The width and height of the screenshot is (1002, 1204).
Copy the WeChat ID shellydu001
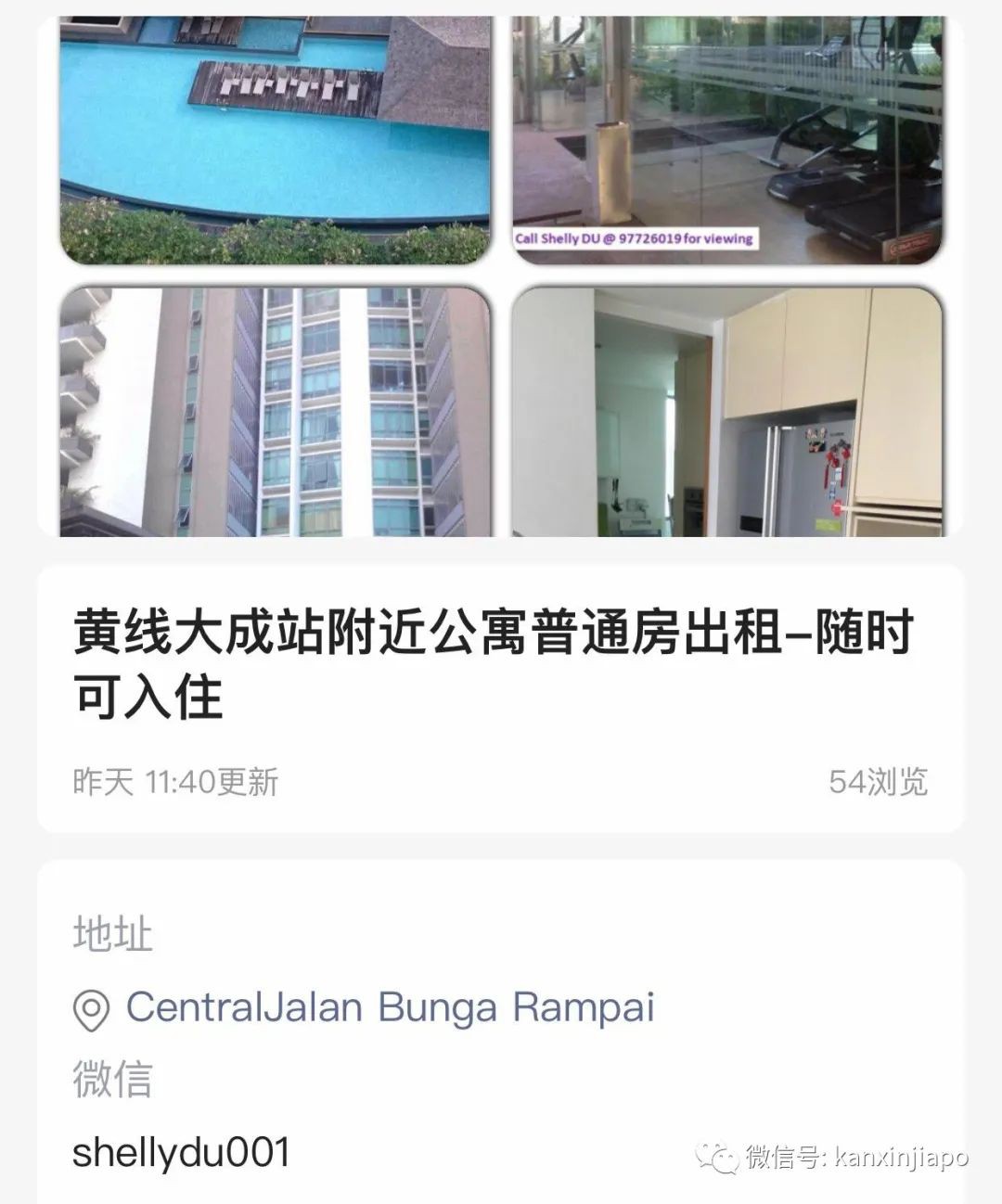point(183,1152)
